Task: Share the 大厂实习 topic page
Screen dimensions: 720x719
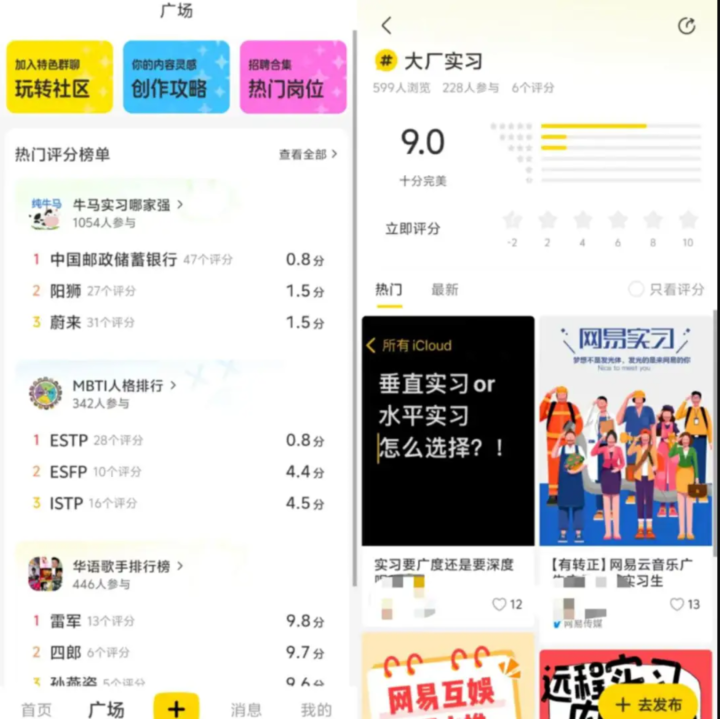Action: tap(686, 26)
